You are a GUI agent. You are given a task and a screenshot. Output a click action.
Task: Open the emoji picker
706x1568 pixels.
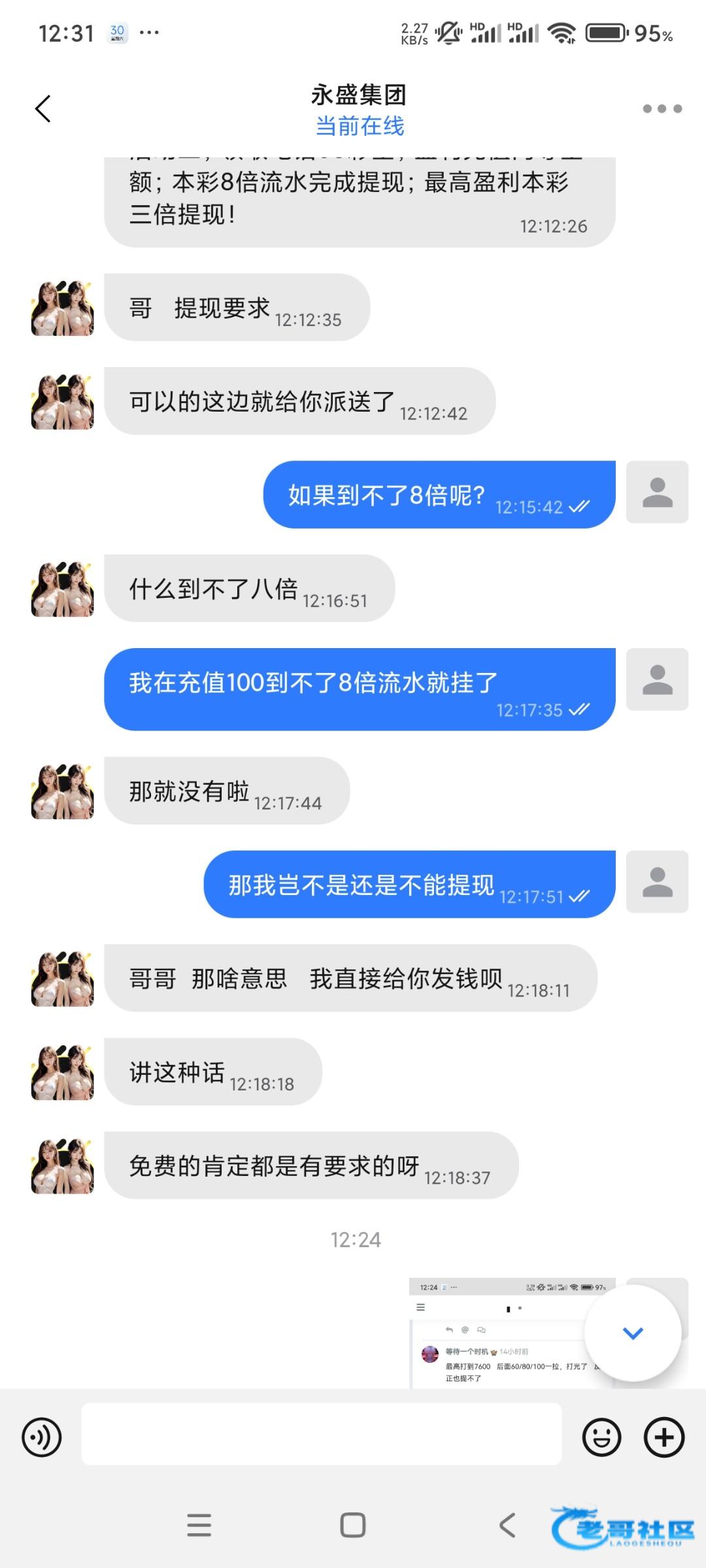pyautogui.click(x=601, y=1437)
